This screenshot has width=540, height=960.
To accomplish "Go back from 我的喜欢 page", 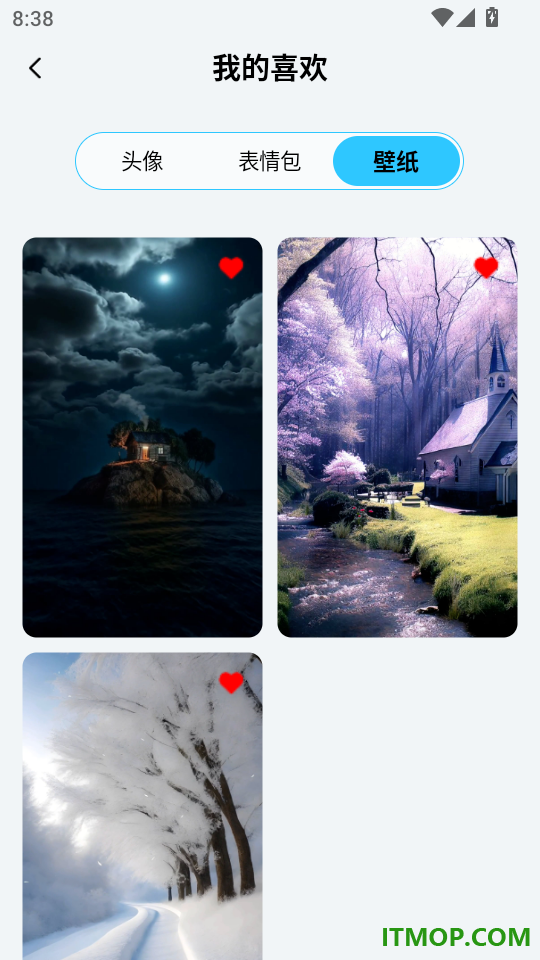I will point(36,68).
